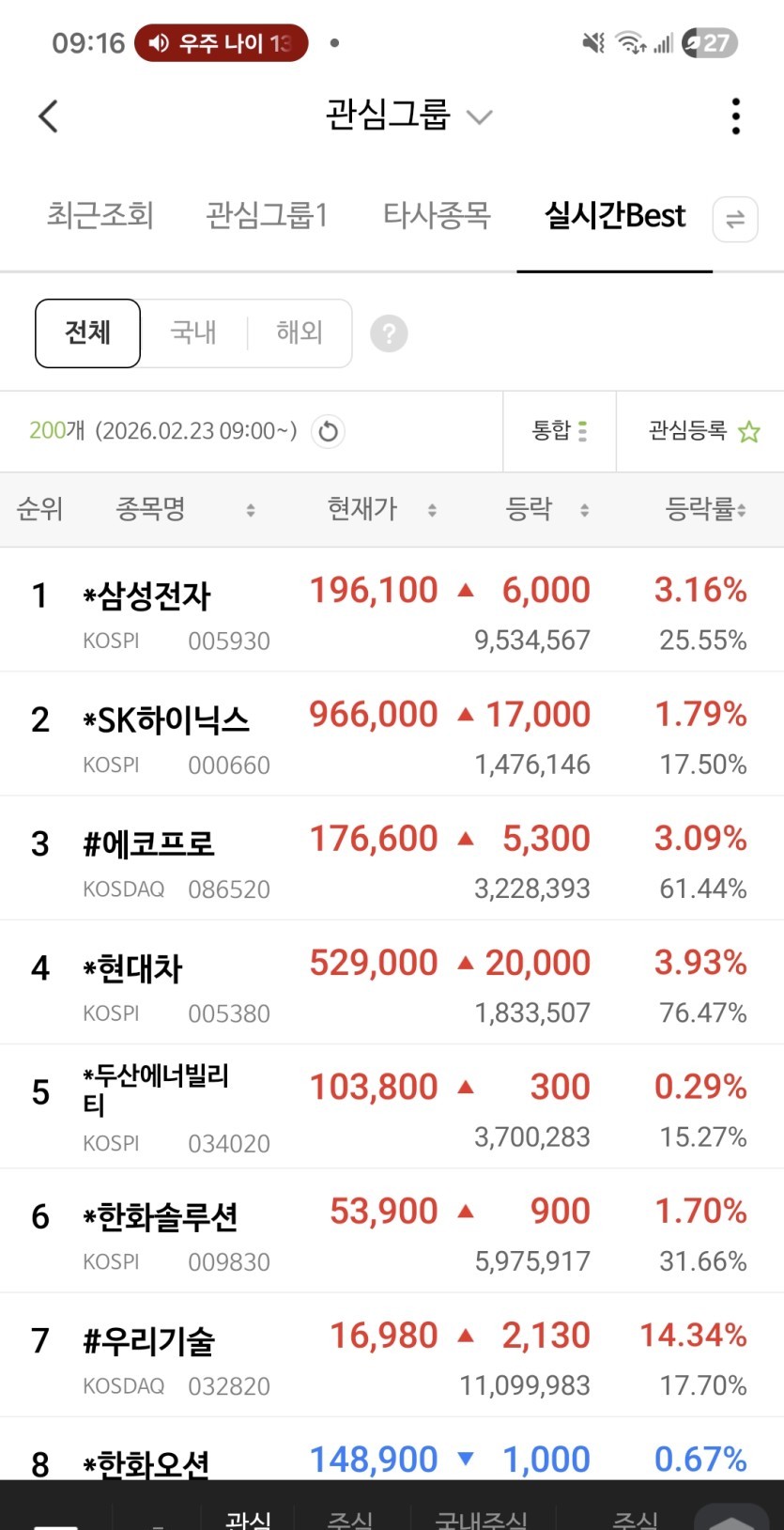Refresh the real-time ranking list
This screenshot has height=1530, width=784.
click(x=328, y=431)
